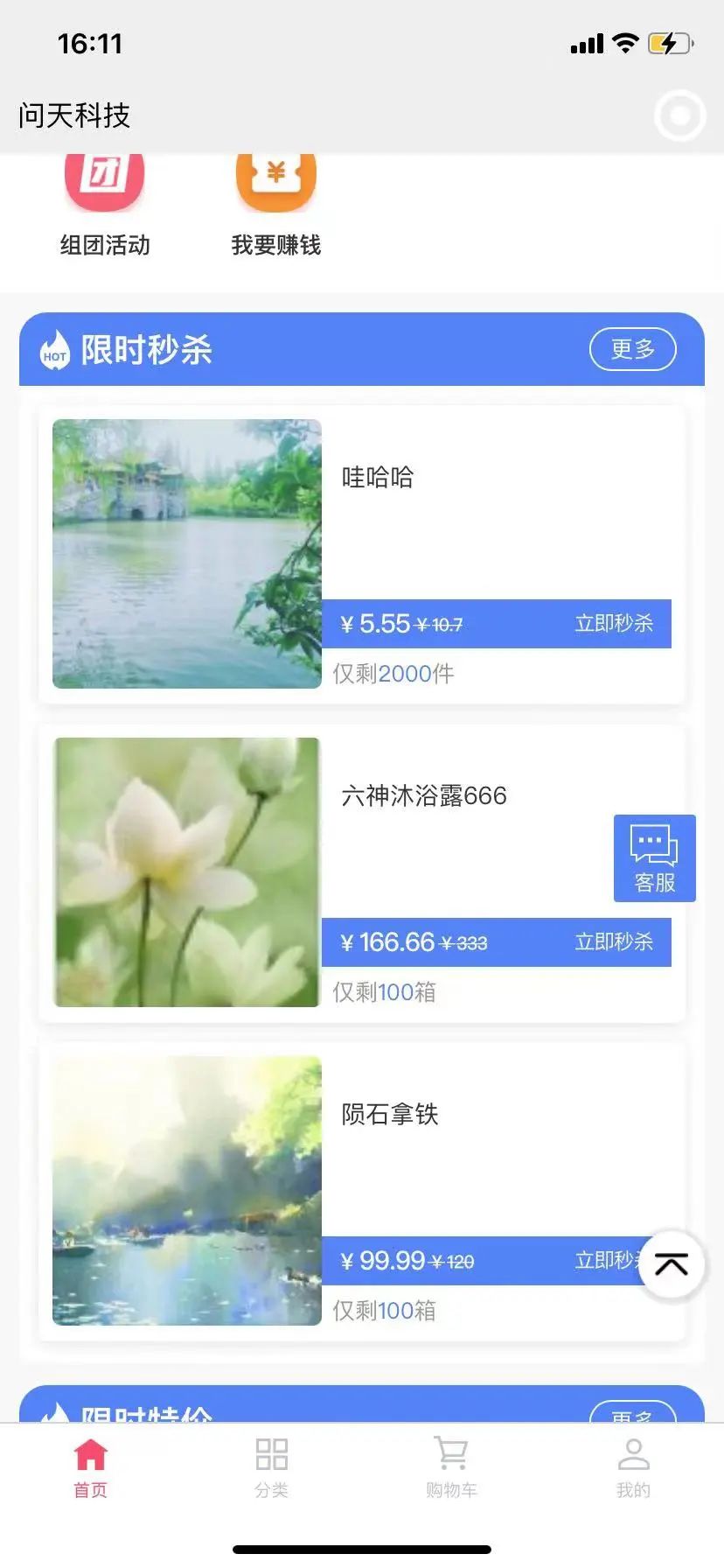Jump back to top with the arrow button
Viewport: 724px width, 1568px height.
672,1265
